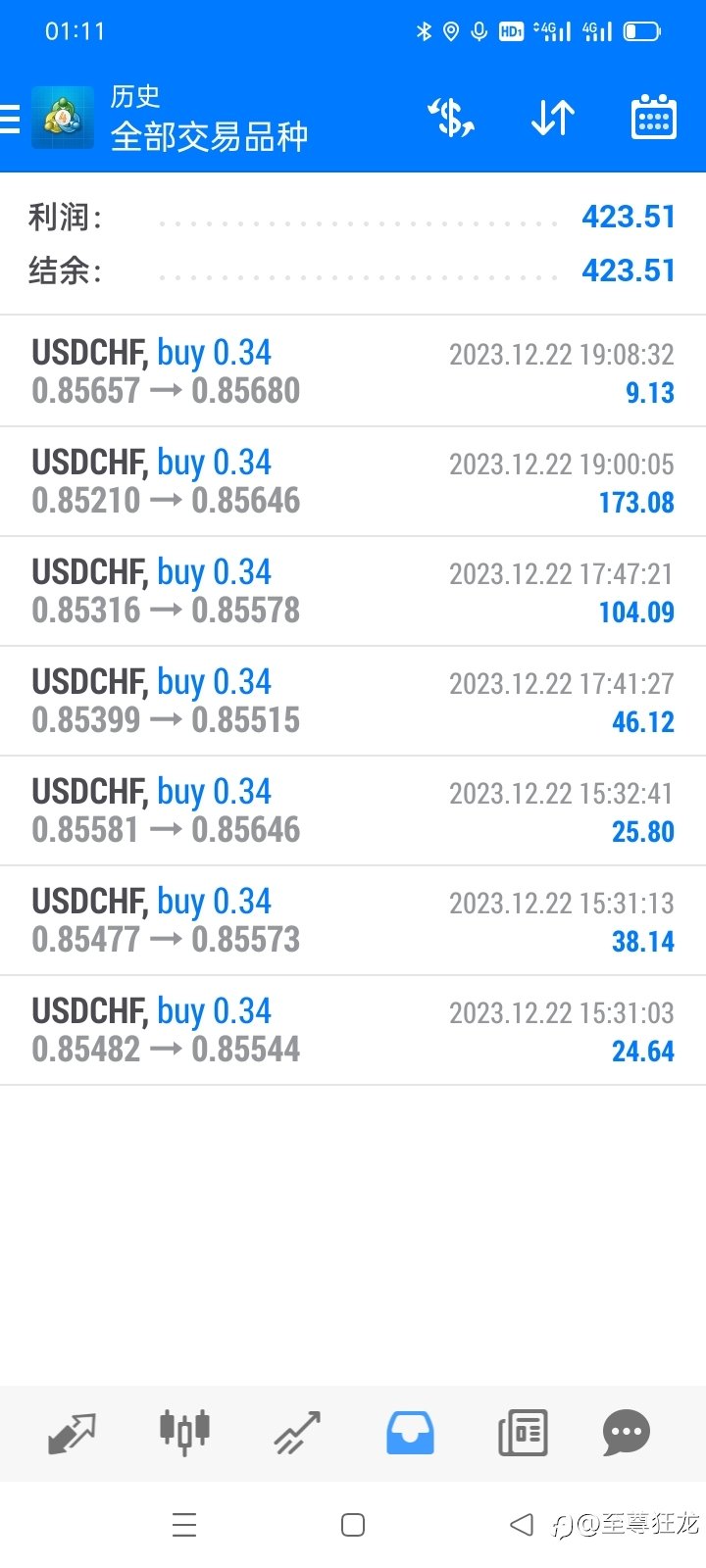Open the symbol filter with dollar icon

[x=451, y=119]
